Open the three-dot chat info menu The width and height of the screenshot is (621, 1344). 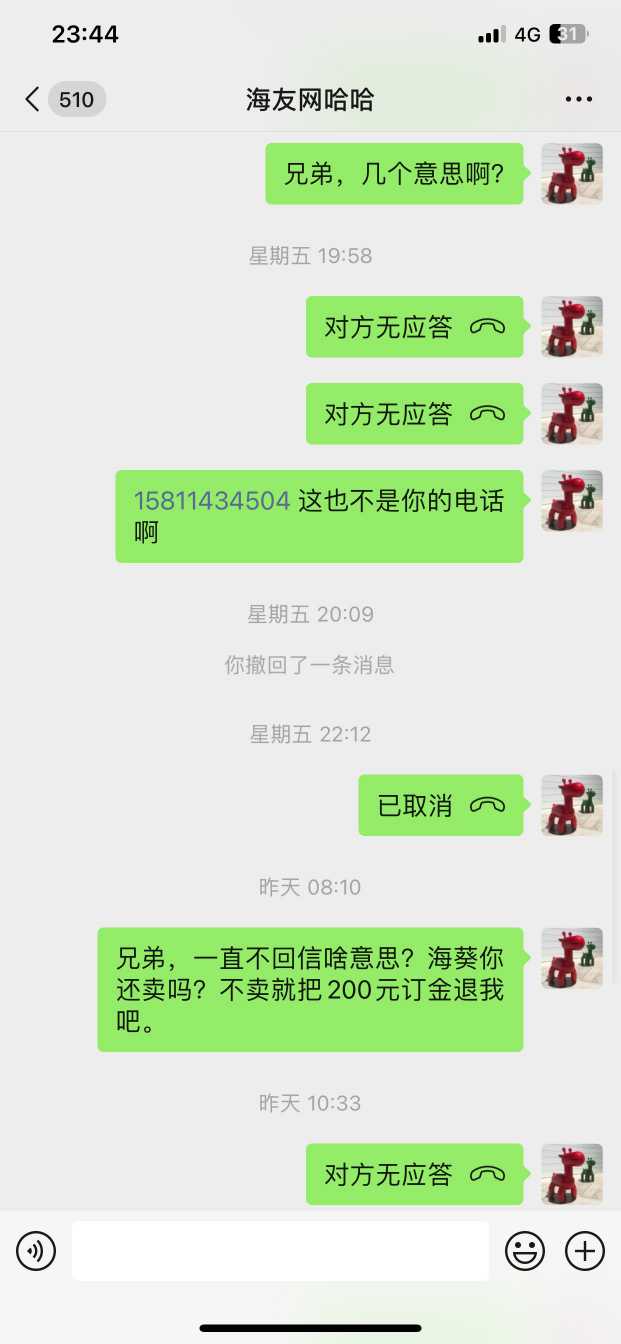[579, 99]
